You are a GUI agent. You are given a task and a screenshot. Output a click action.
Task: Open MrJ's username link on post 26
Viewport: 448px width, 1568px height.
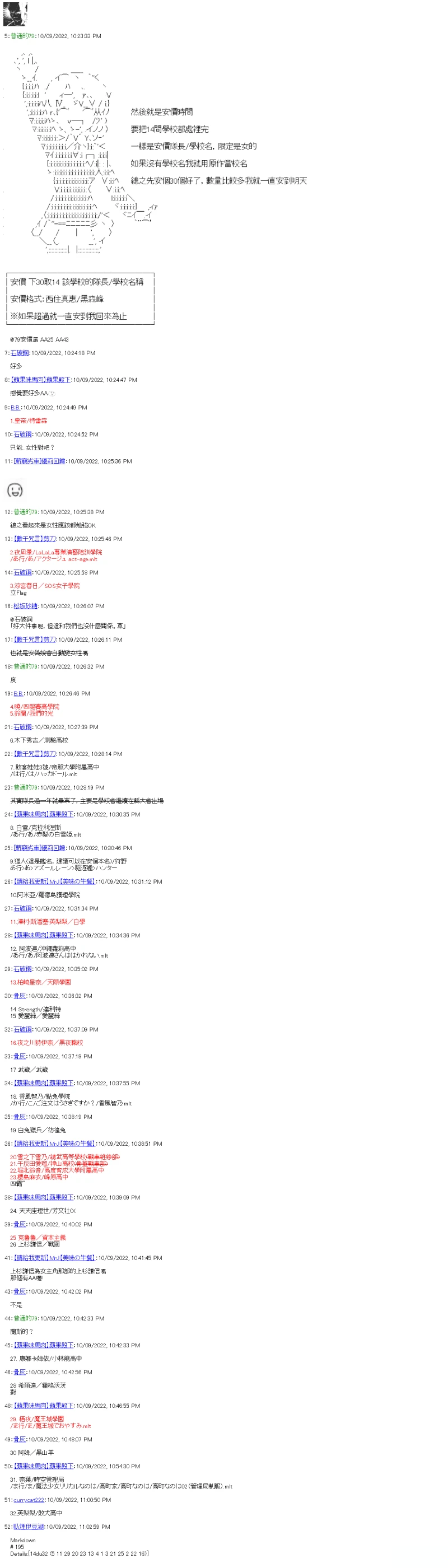(54, 881)
